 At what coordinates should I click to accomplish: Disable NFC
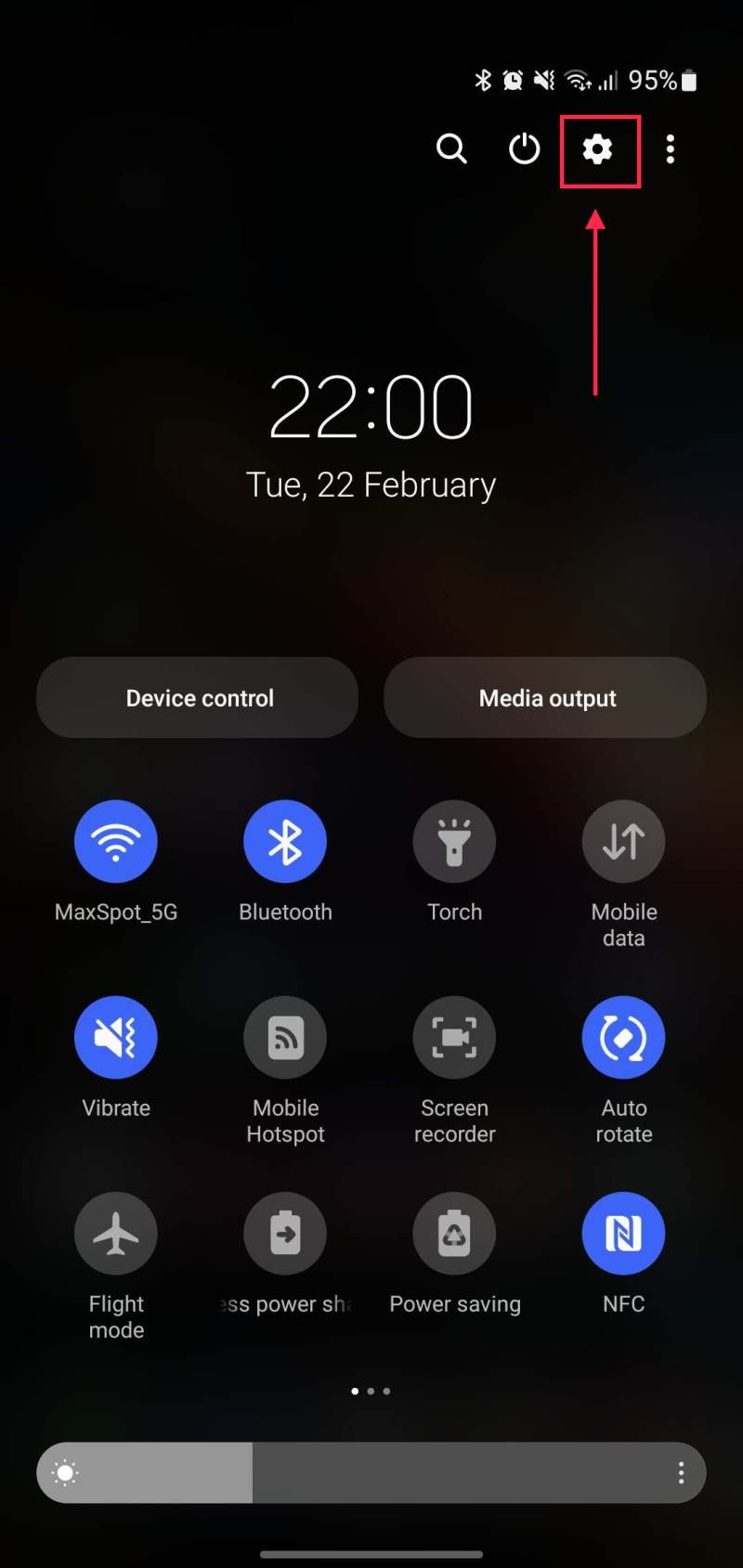(623, 1234)
